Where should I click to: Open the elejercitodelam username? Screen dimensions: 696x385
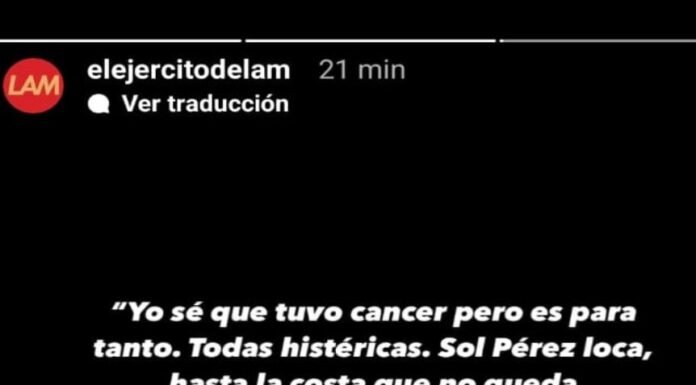pos(189,71)
